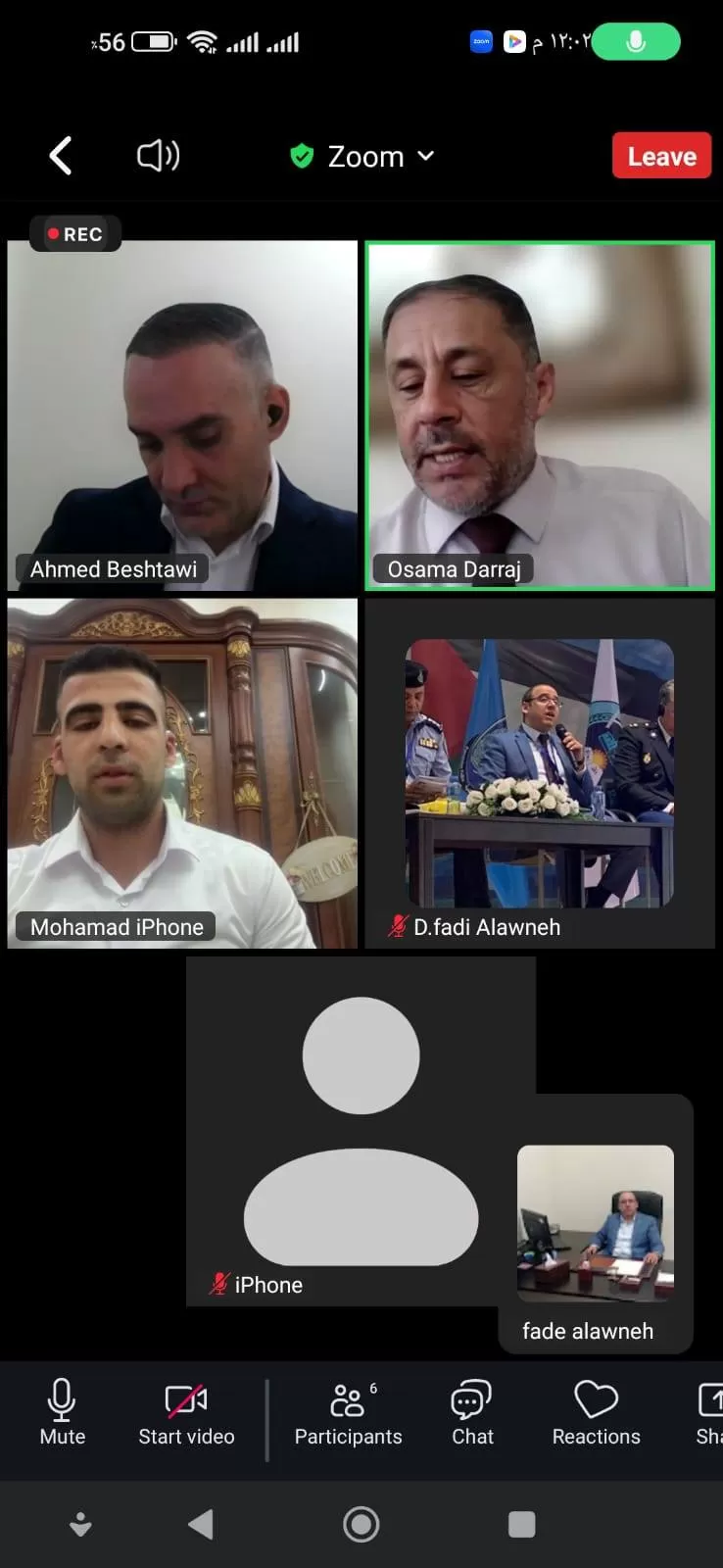Leave the meeting
This screenshot has width=723, height=1568.
pos(661,156)
